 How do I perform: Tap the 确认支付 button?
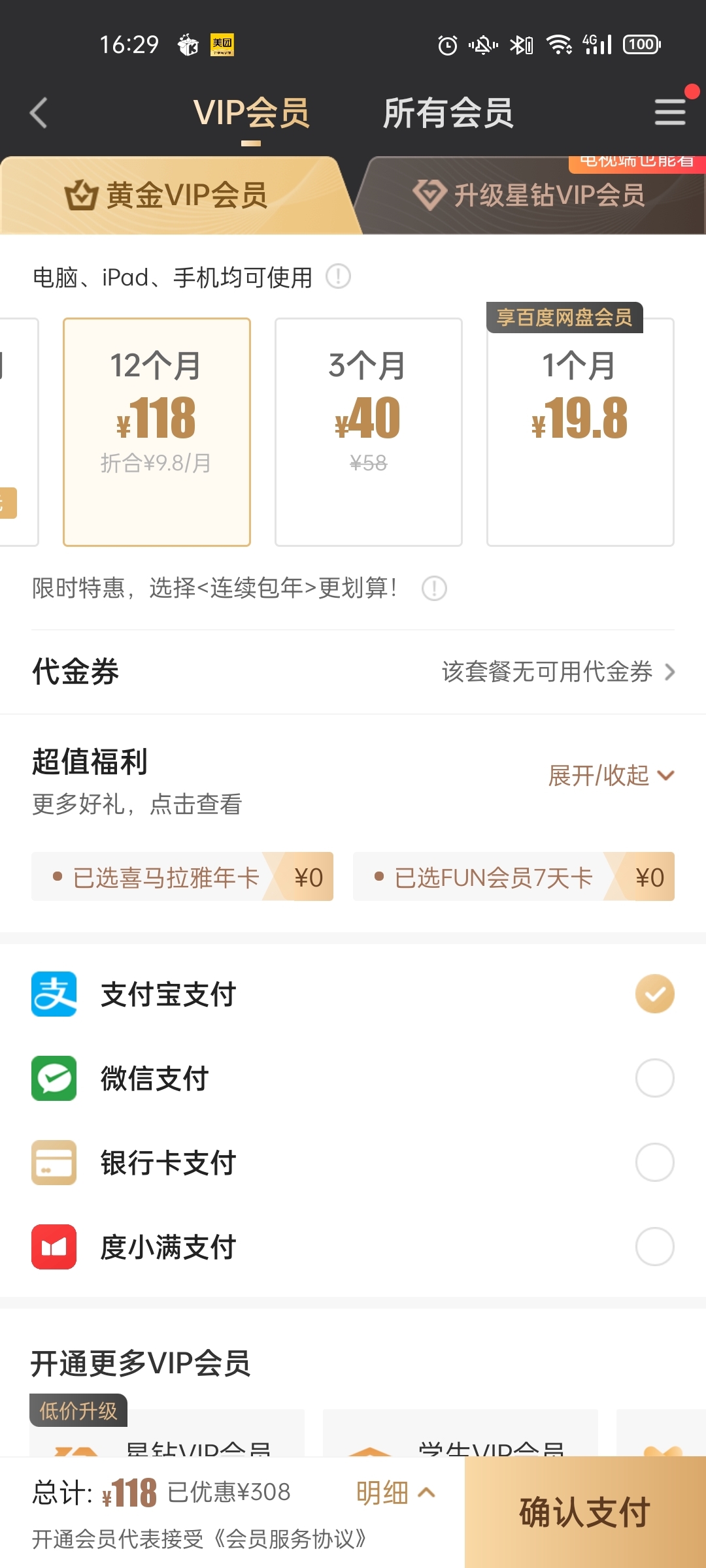pos(585,1512)
